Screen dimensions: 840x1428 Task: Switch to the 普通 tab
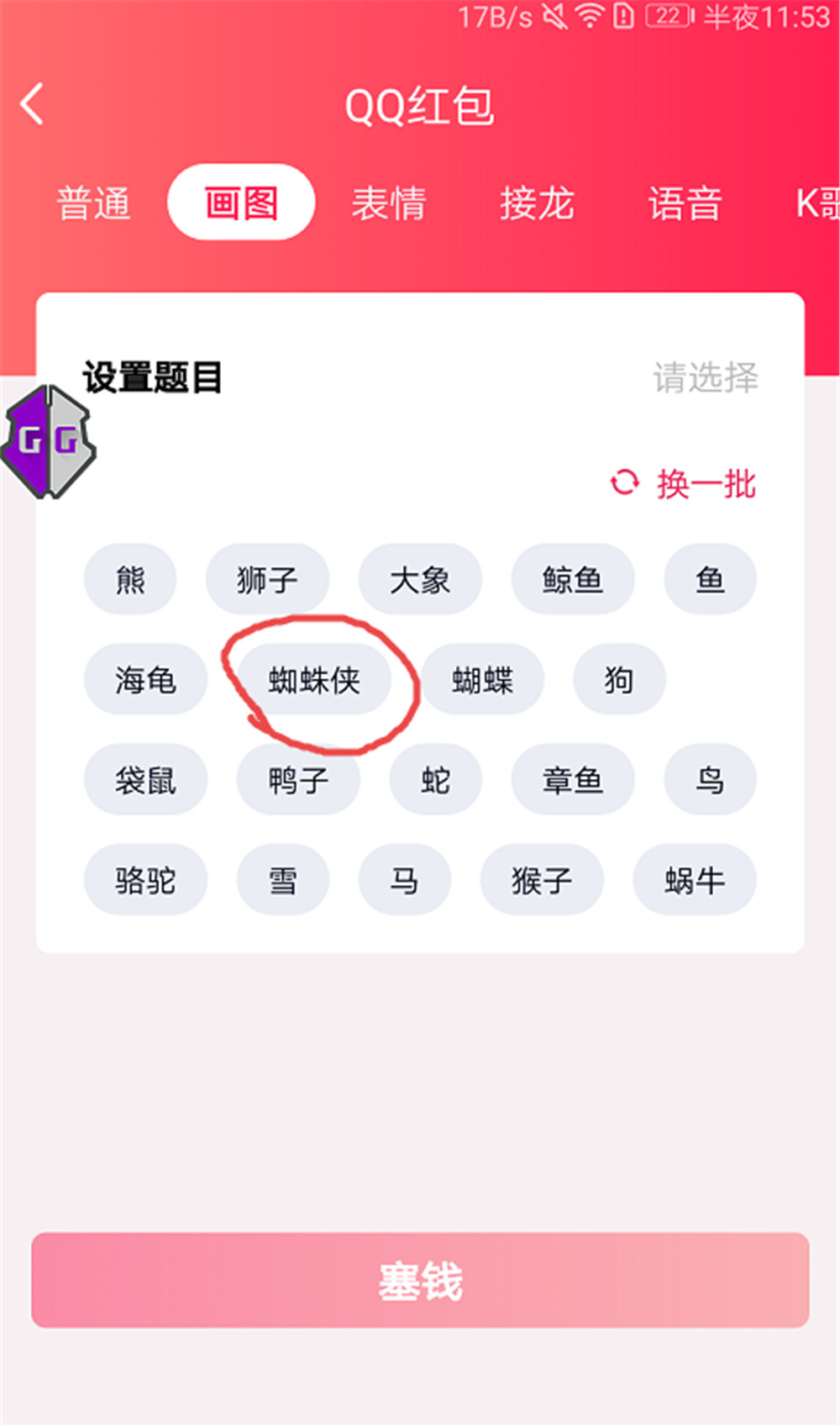(x=93, y=203)
